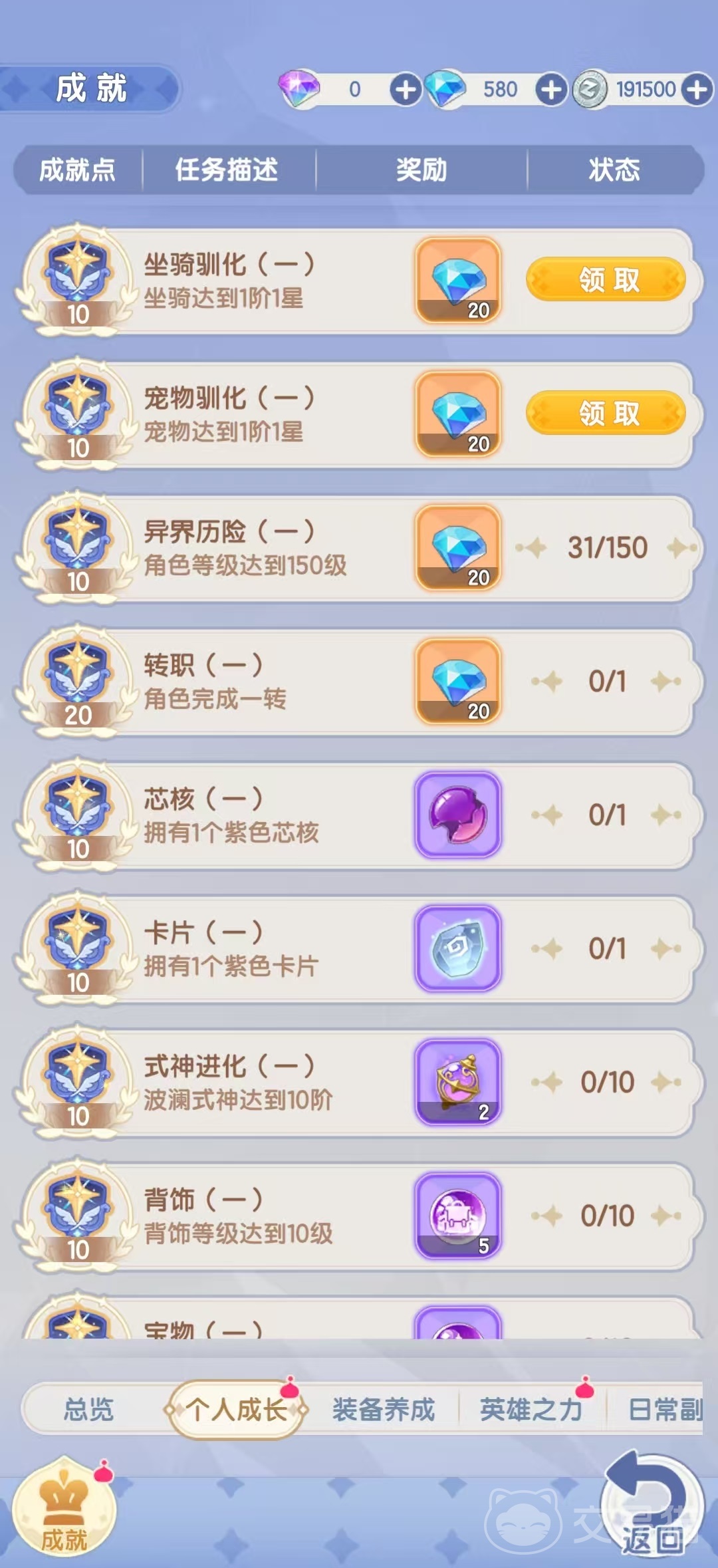This screenshot has width=718, height=1568.
Task: Switch to the 总览 tab
Action: 89,1409
